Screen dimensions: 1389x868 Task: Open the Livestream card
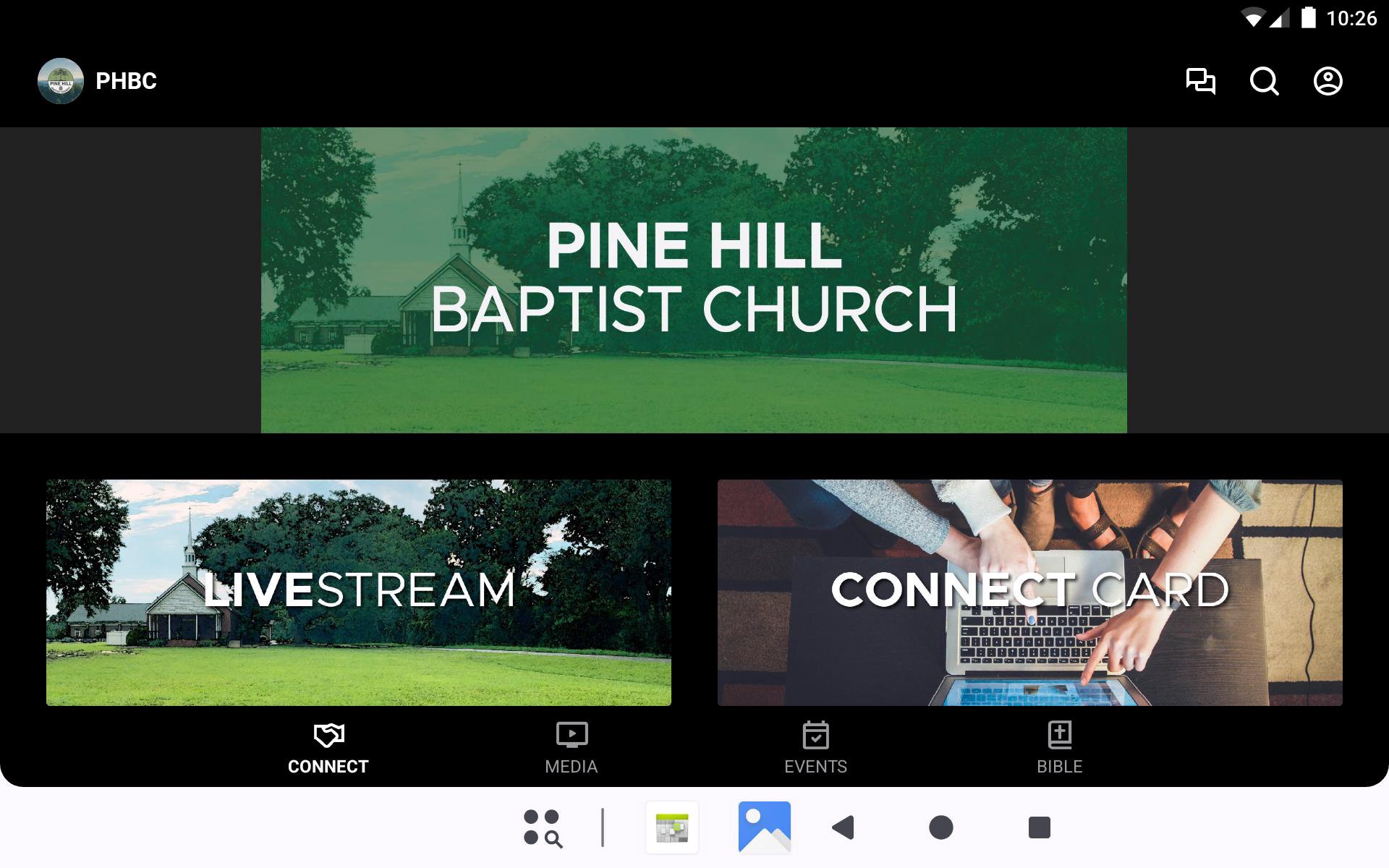coord(359,592)
